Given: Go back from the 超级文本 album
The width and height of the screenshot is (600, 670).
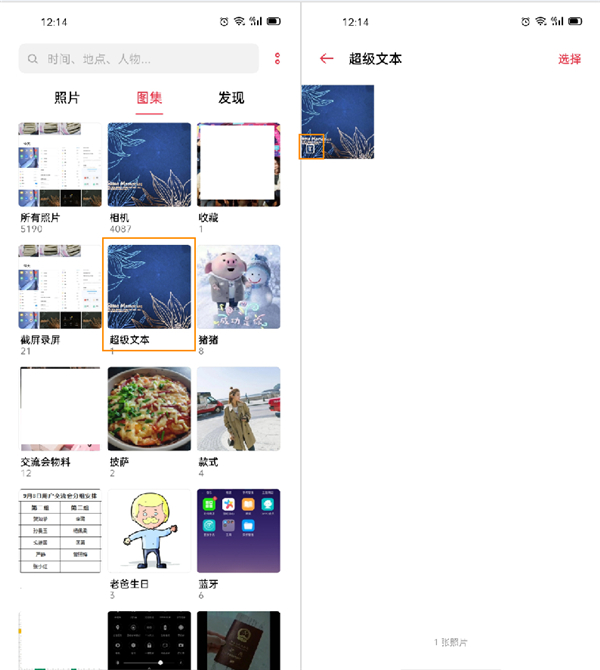Looking at the screenshot, I should coord(326,59).
